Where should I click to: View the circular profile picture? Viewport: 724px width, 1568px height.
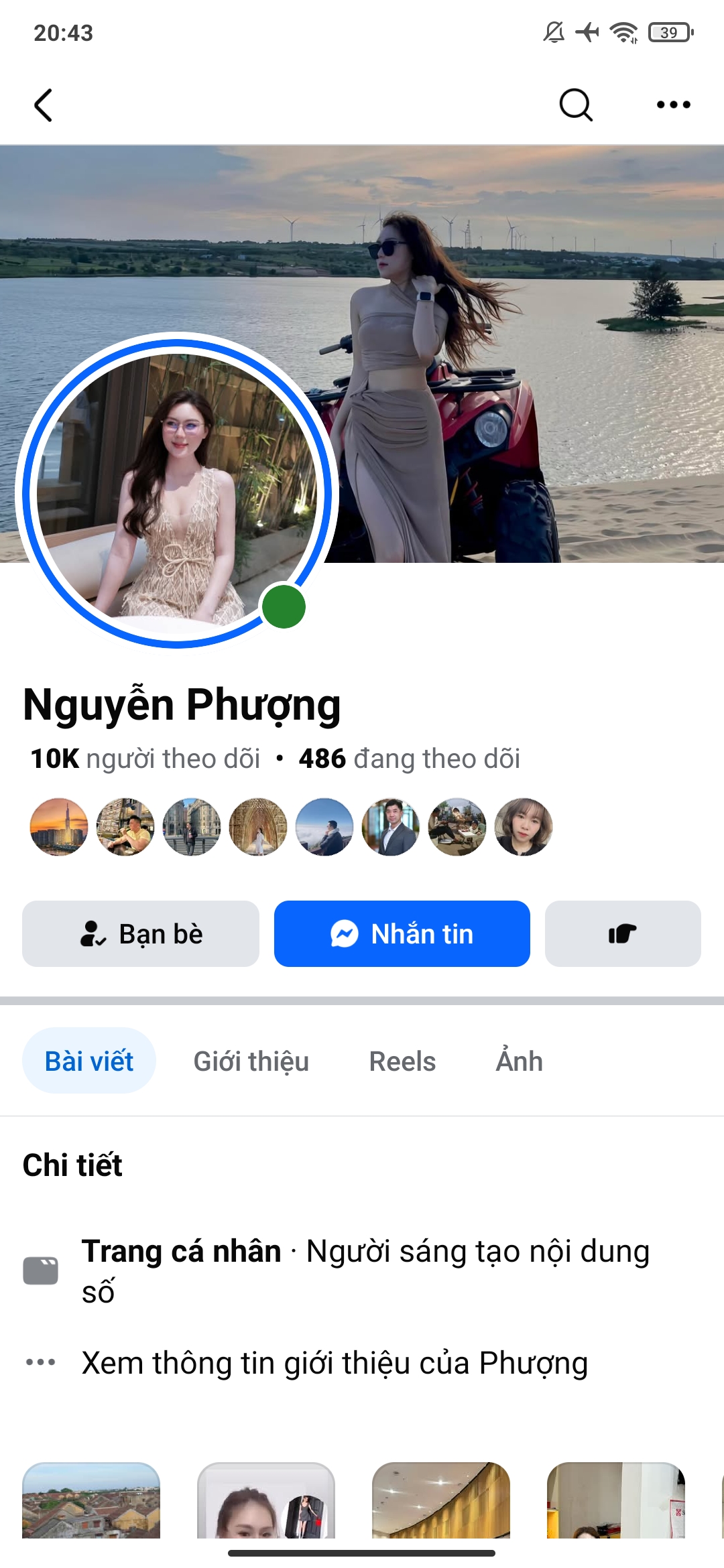(x=177, y=490)
